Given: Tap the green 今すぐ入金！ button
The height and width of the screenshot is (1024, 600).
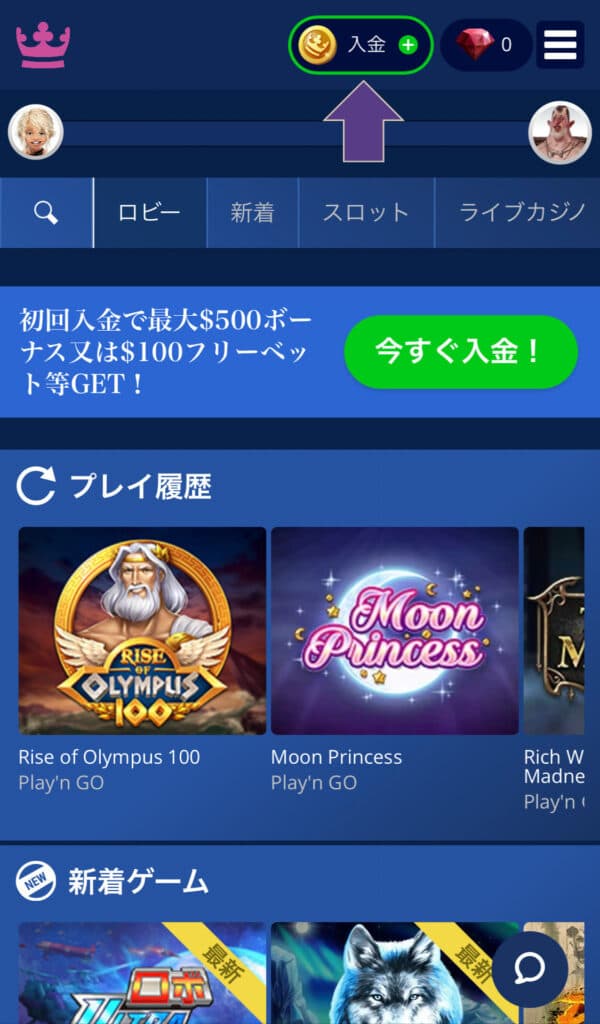Looking at the screenshot, I should point(461,351).
